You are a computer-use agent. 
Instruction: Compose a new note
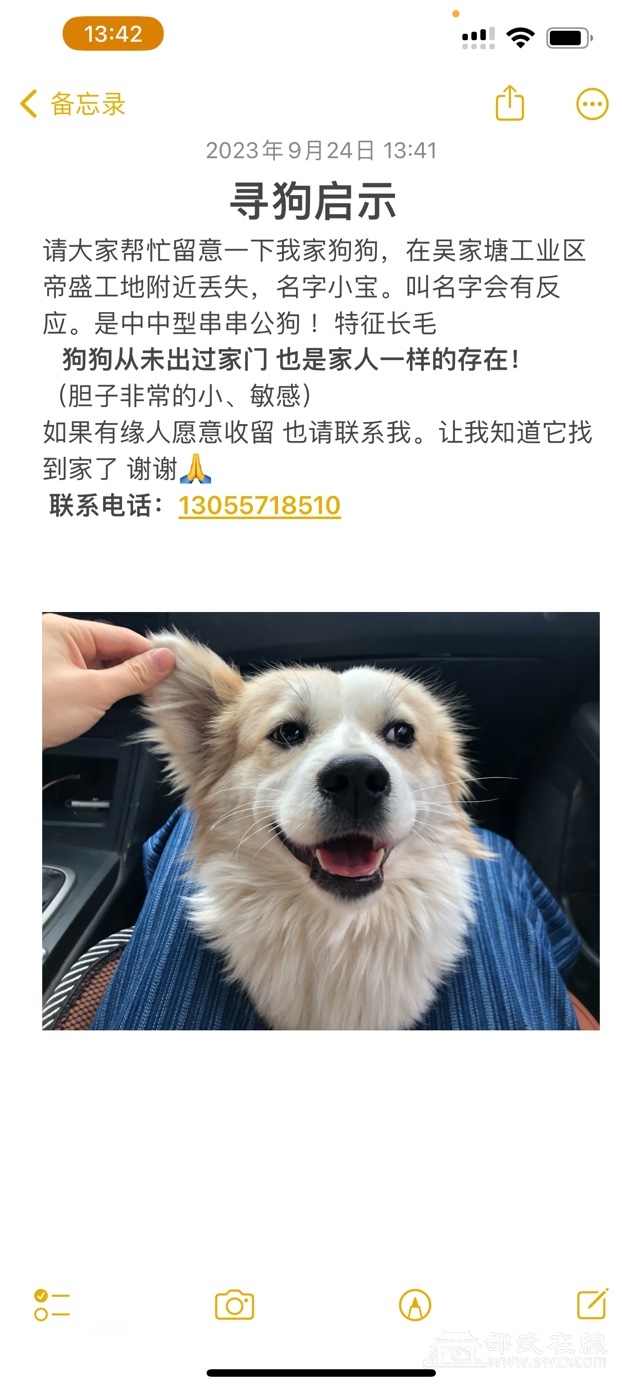click(x=592, y=1303)
